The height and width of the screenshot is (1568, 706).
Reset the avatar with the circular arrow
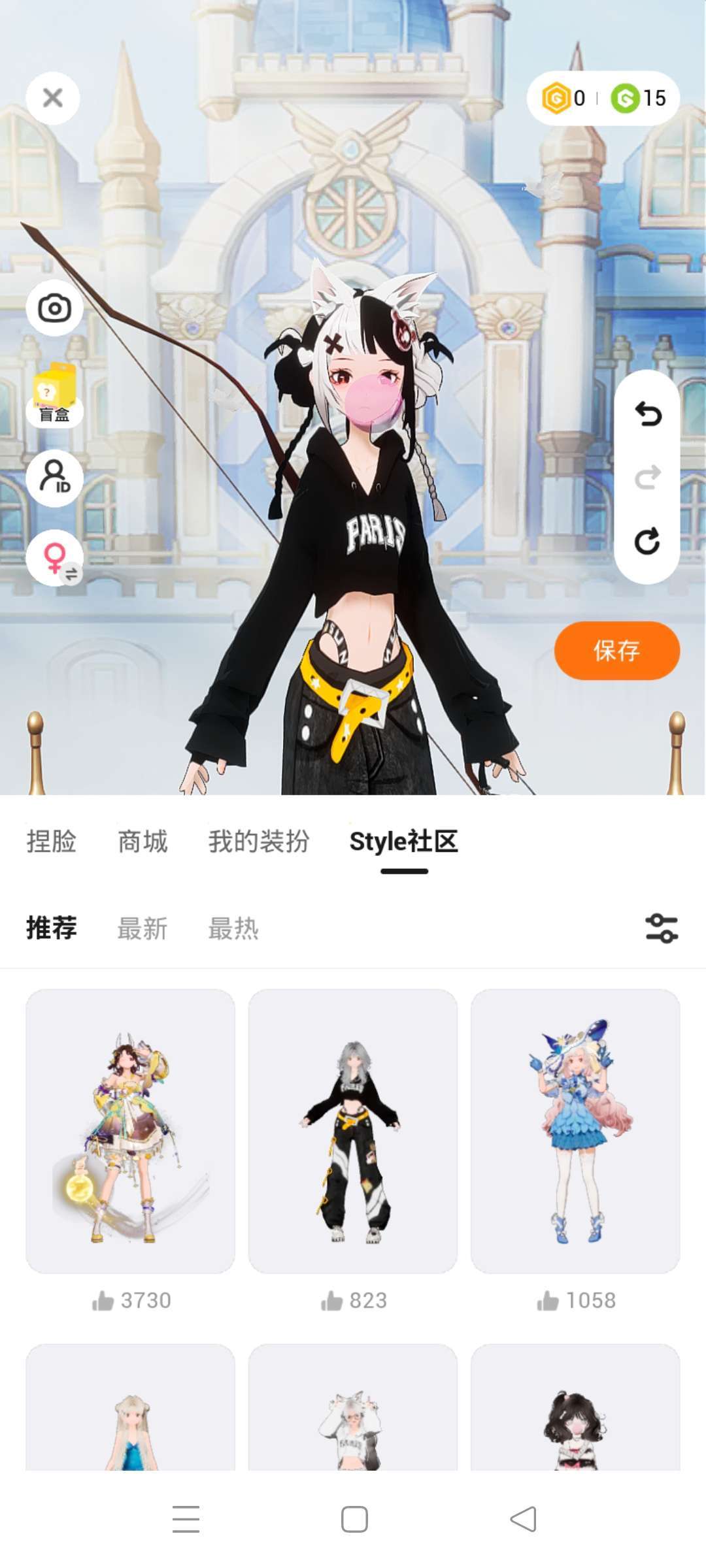click(647, 542)
